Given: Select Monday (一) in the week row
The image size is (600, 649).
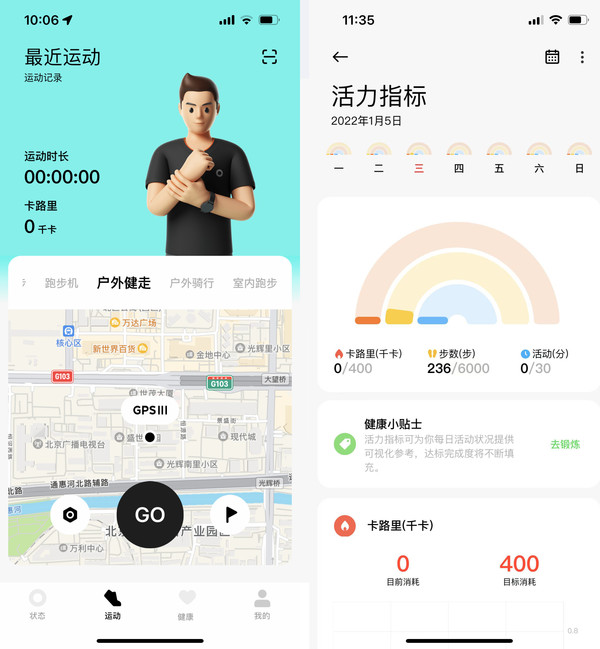Looking at the screenshot, I should [339, 158].
